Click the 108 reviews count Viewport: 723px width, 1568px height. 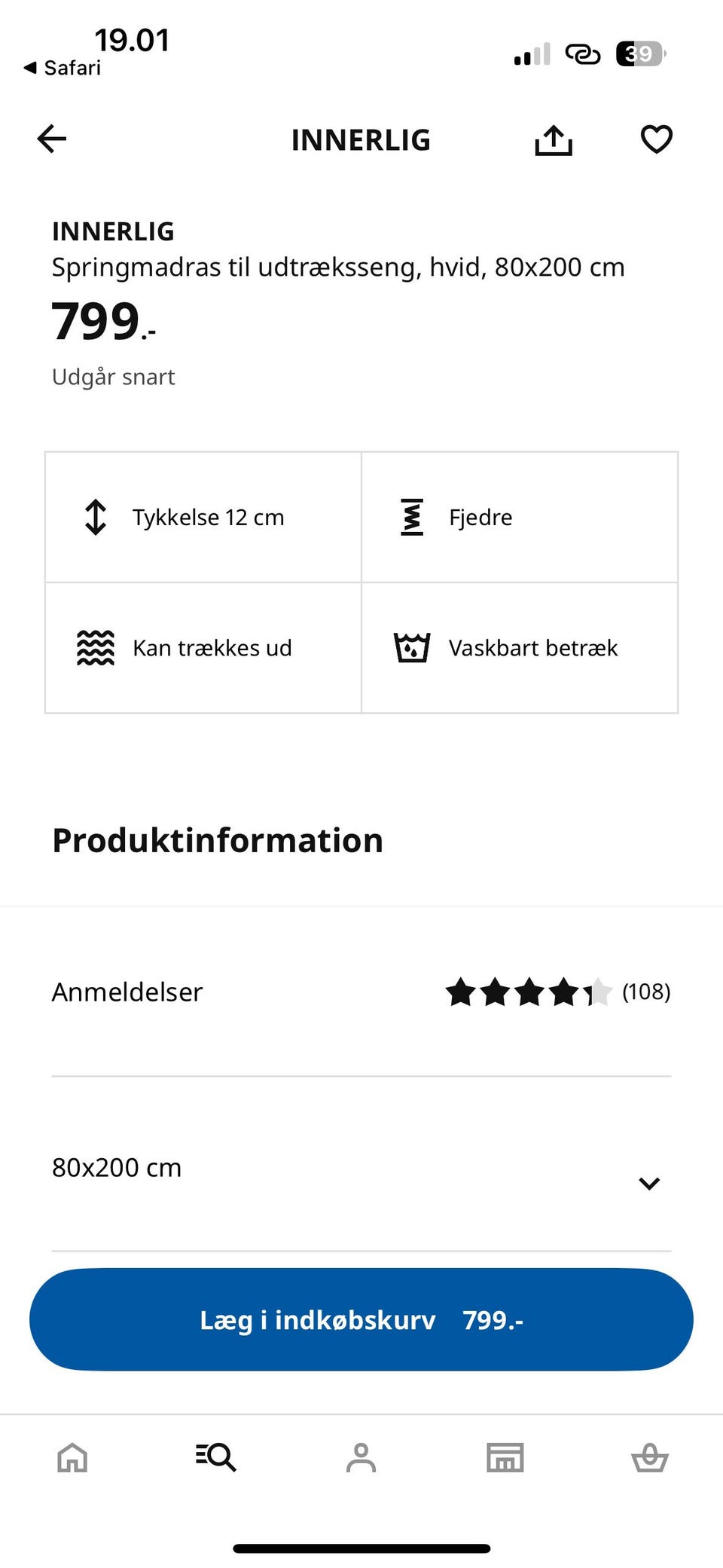[x=645, y=992]
